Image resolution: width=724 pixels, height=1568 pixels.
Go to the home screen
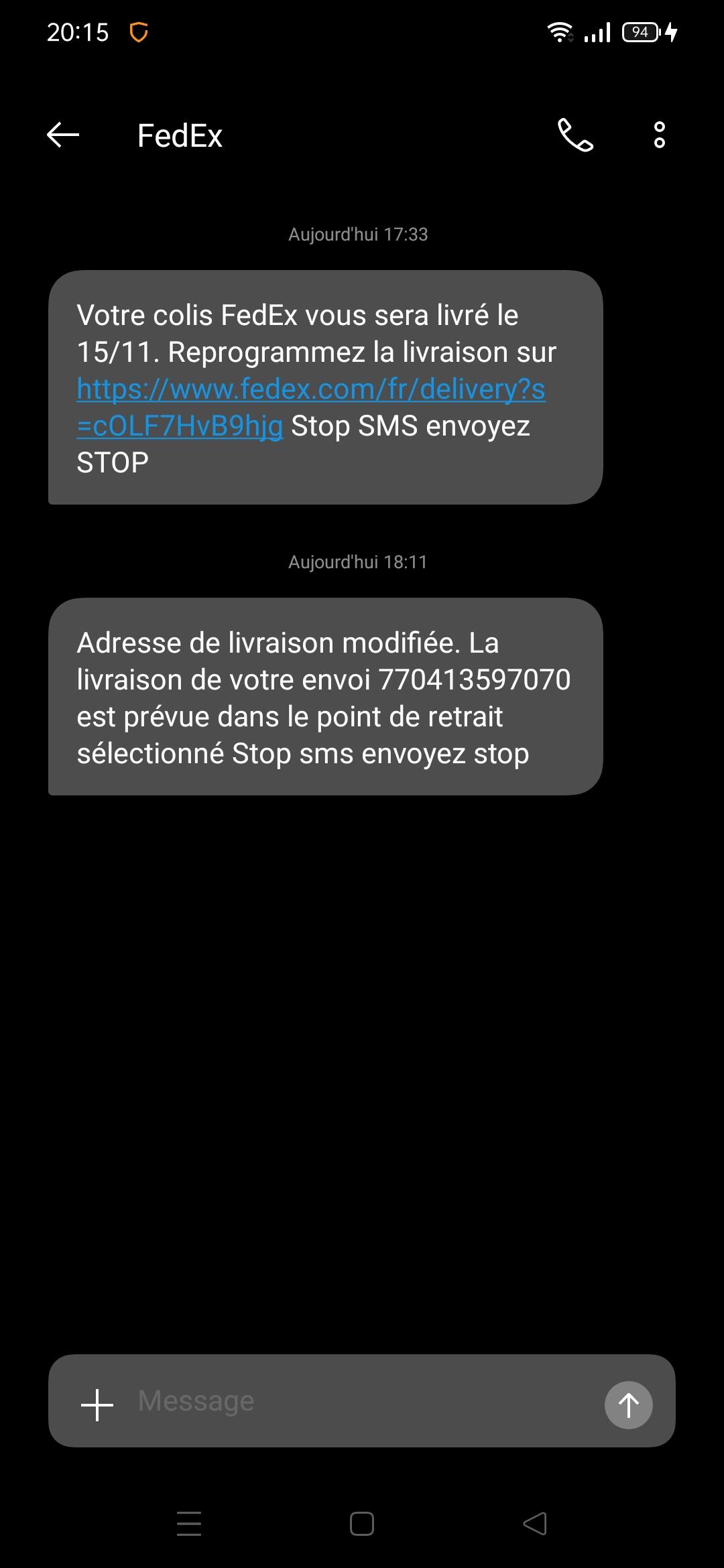click(362, 1524)
